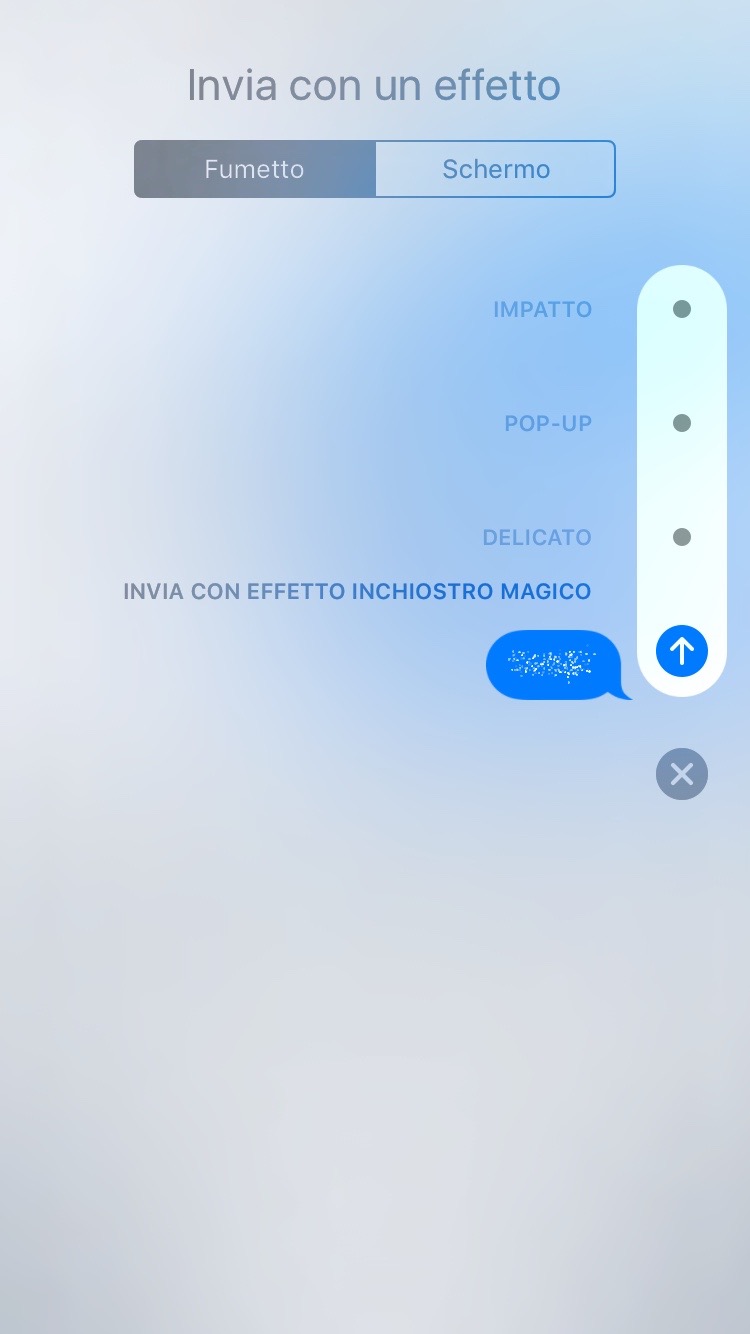Screen dimensions: 750x1334
Task: Send message with Inchiostro Magico effect
Action: [682, 651]
